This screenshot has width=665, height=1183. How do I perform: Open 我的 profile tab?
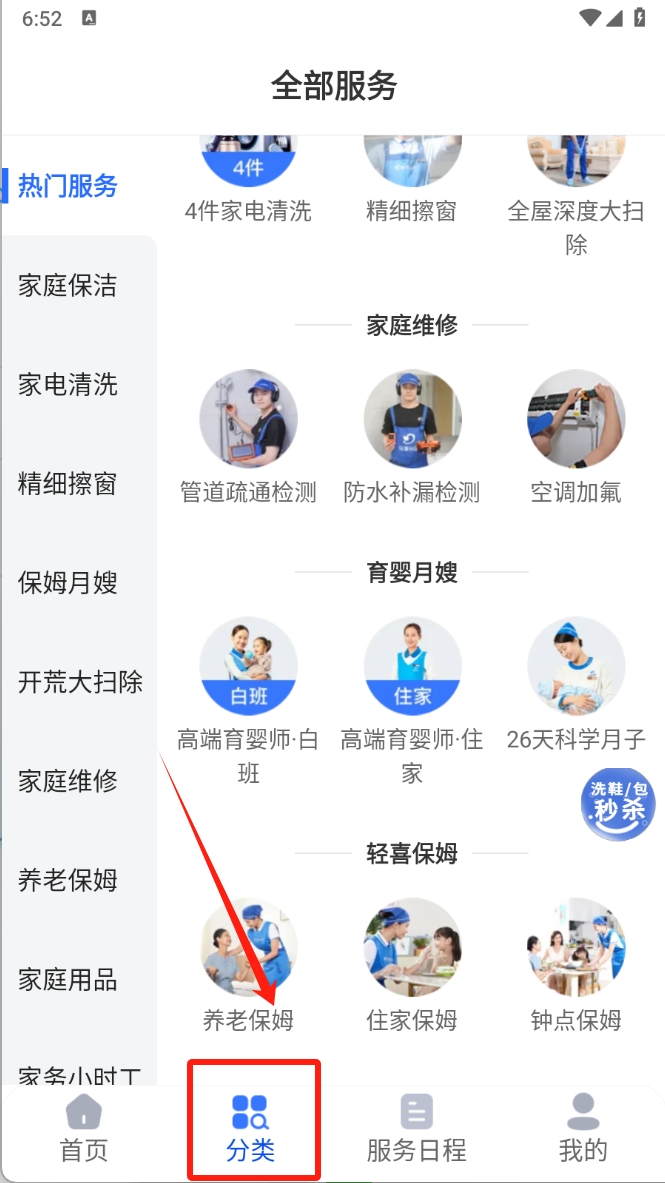582,1128
